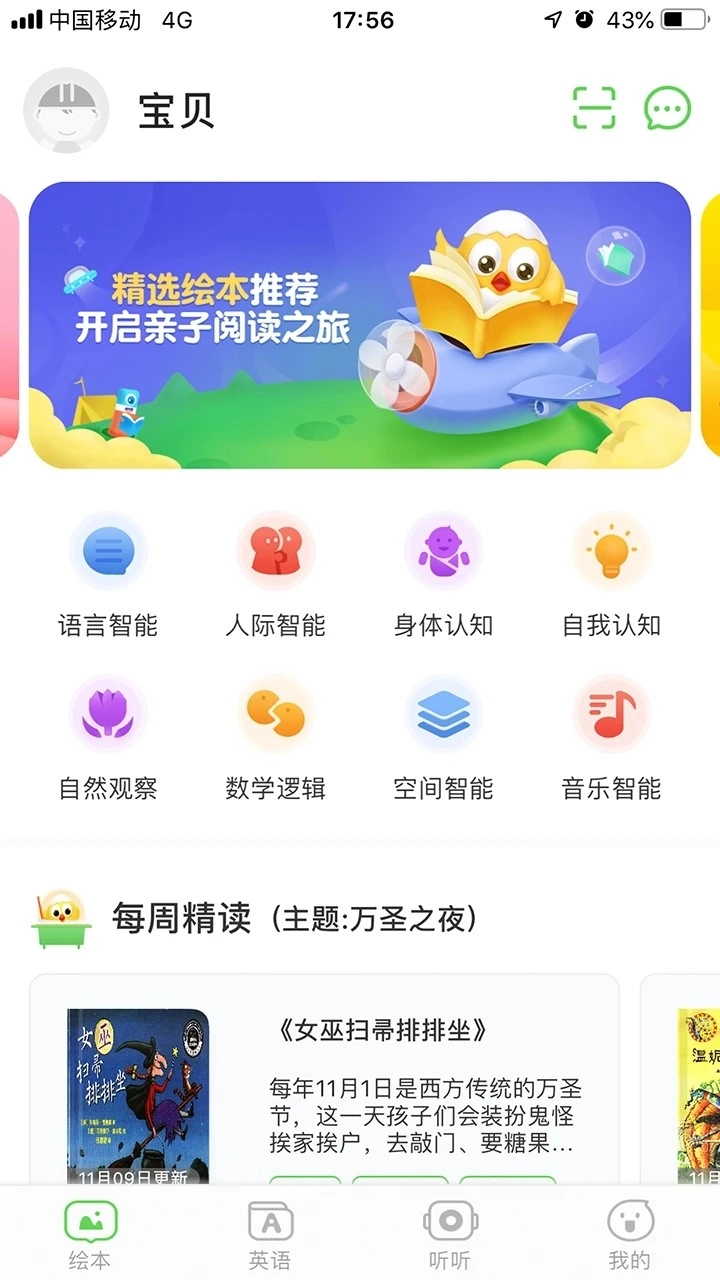Select the 自然观察 flower icon
This screenshot has width=720, height=1280.
pyautogui.click(x=108, y=713)
